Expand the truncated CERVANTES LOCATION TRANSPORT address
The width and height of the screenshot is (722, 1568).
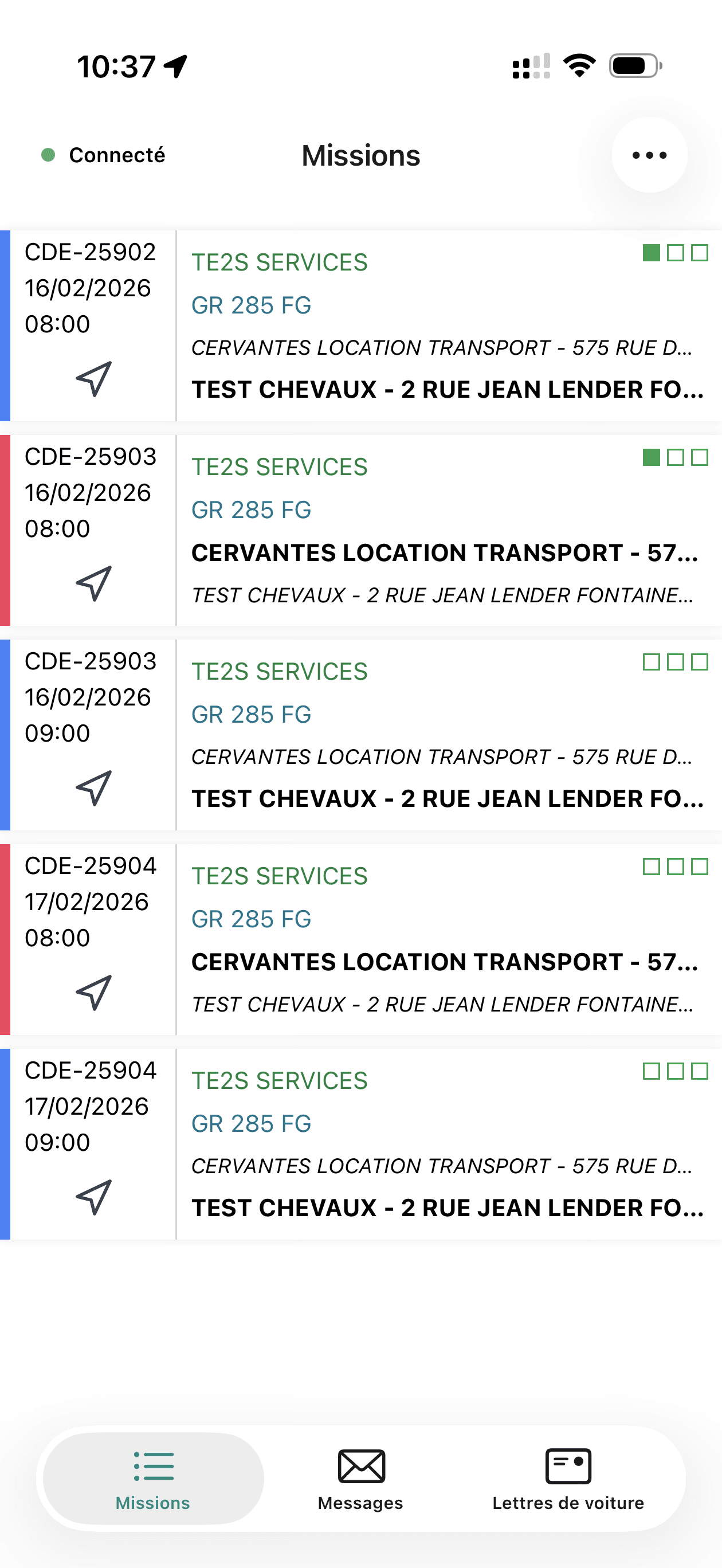point(442,347)
